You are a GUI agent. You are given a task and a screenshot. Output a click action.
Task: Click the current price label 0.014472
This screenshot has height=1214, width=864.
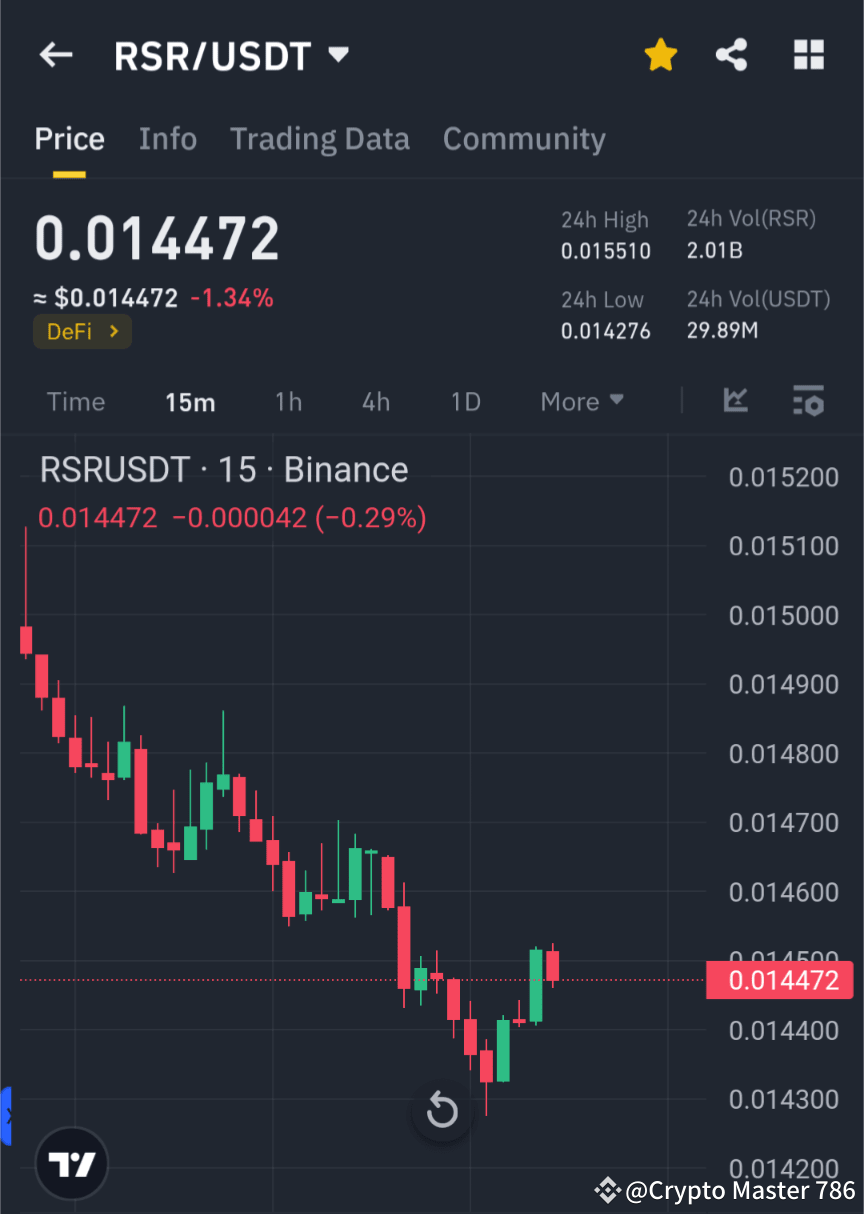(780, 980)
